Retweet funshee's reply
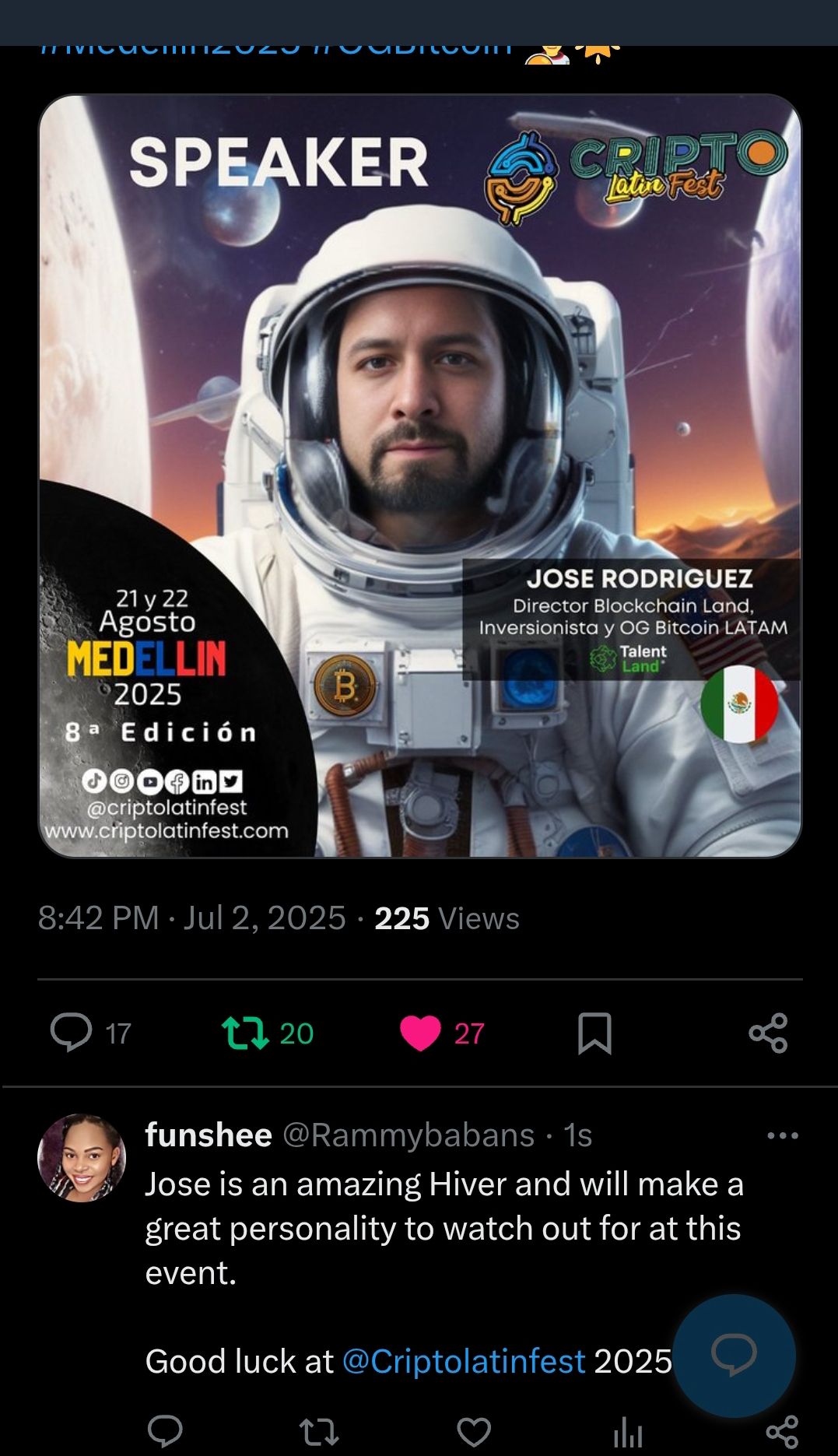Screen dimensions: 838x1456 (x=319, y=1431)
